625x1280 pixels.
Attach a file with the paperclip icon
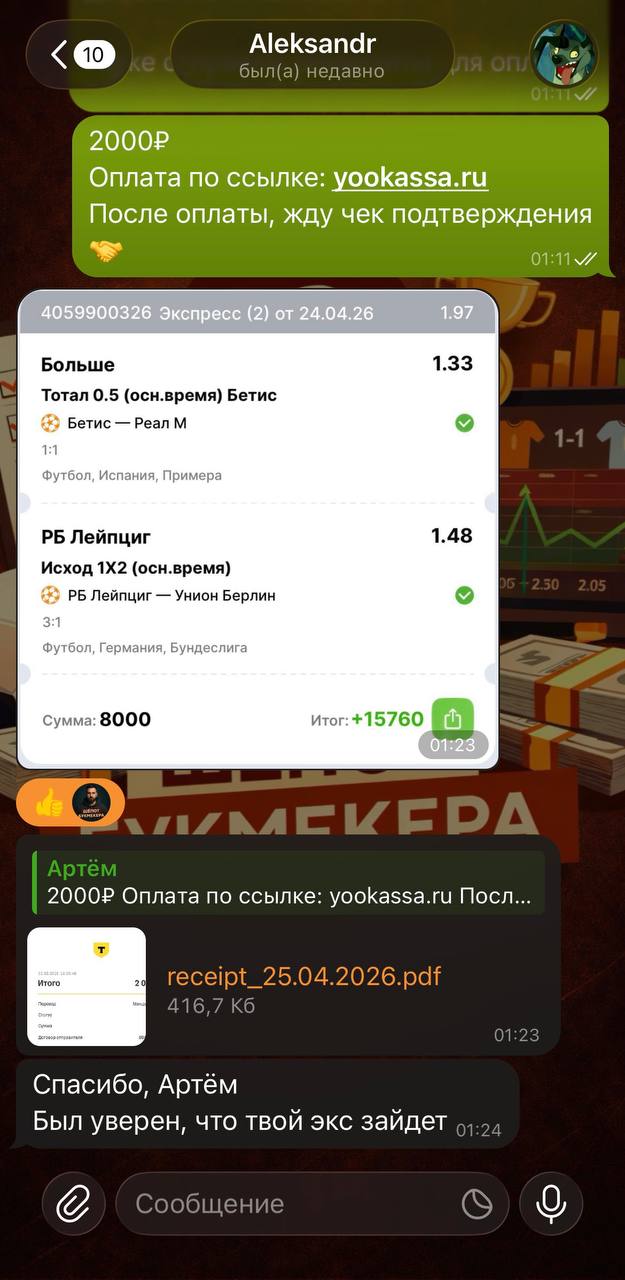(x=73, y=1203)
